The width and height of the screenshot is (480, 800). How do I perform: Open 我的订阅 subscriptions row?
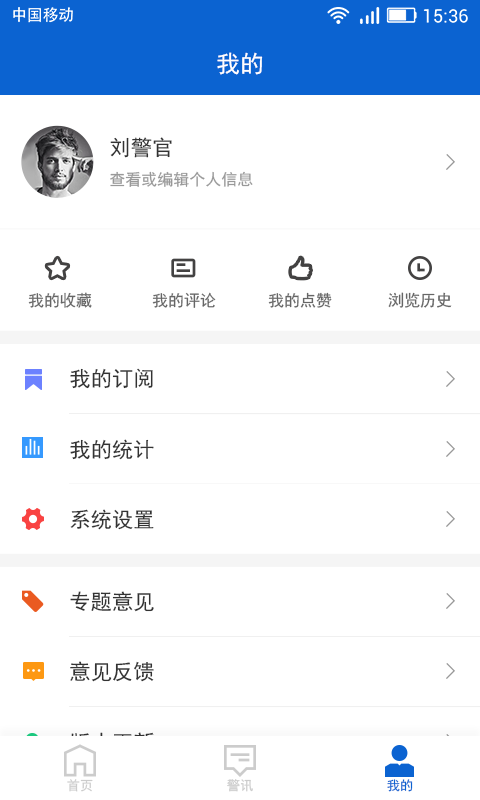click(x=240, y=379)
